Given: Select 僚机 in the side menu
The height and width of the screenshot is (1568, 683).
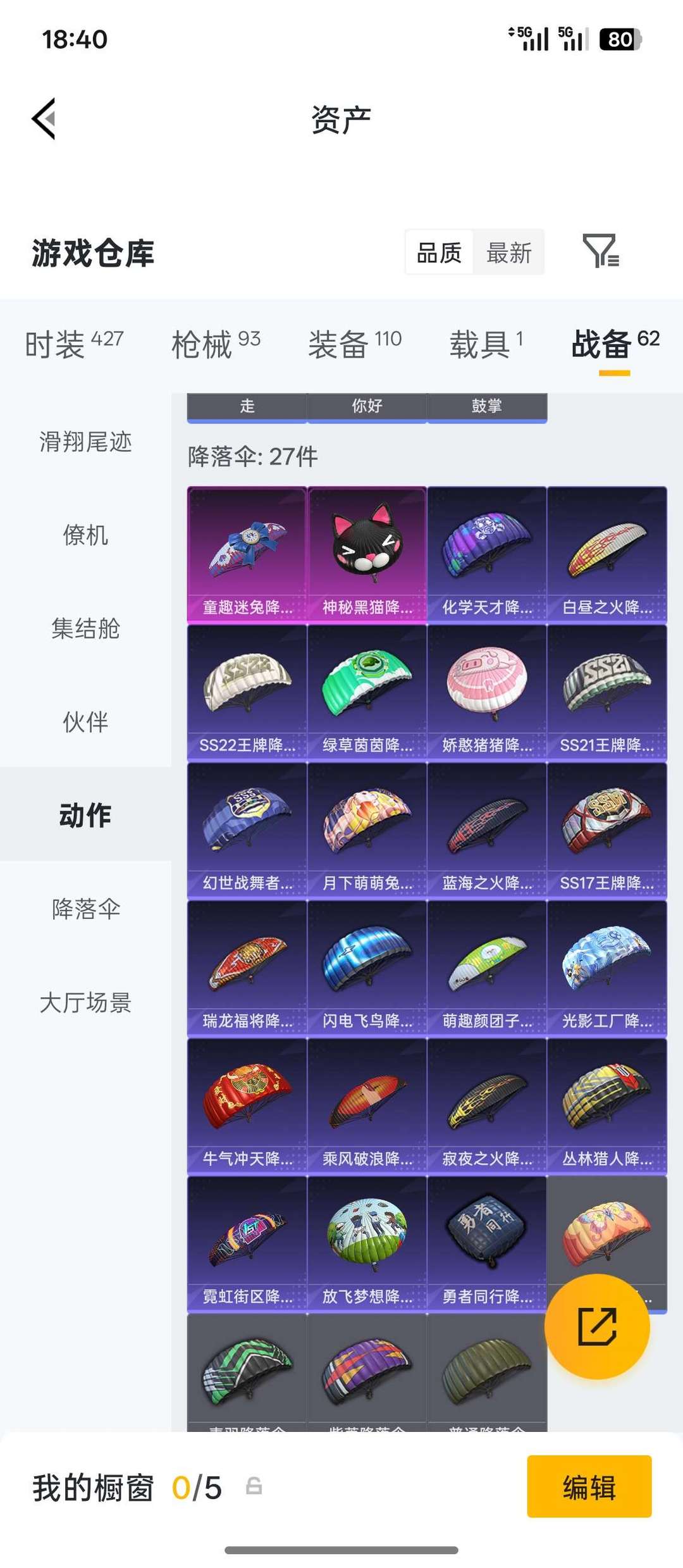Looking at the screenshot, I should pos(85,535).
